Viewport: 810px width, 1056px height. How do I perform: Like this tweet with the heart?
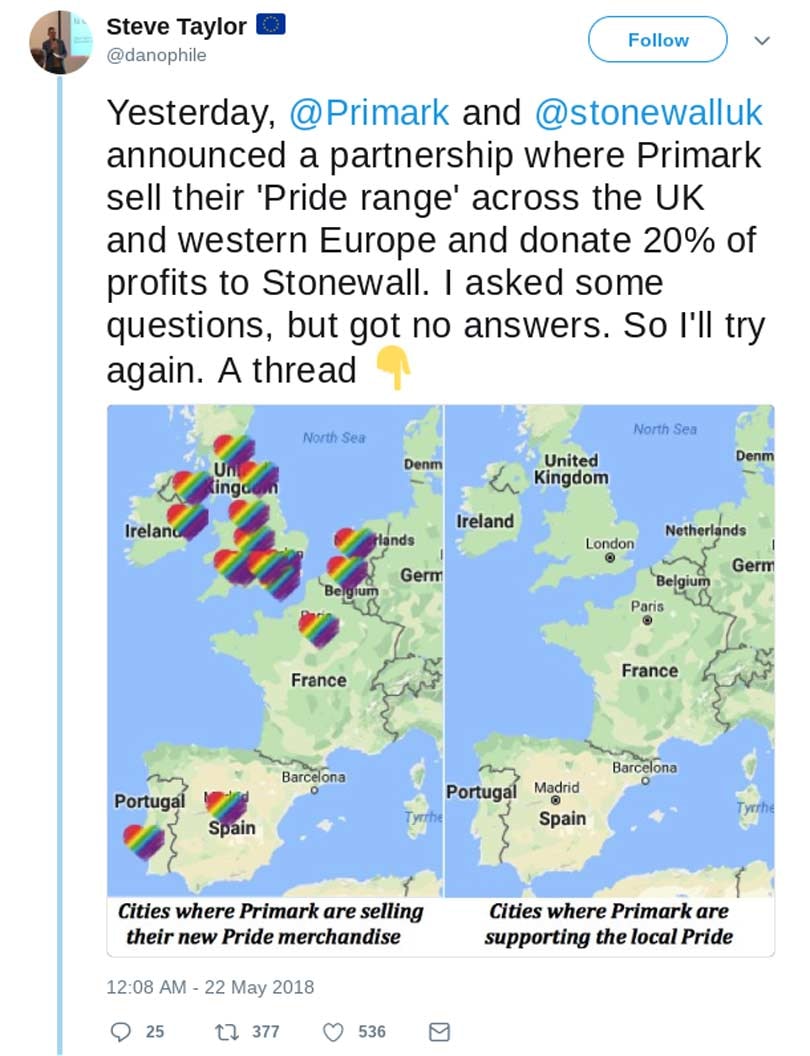click(x=336, y=1031)
